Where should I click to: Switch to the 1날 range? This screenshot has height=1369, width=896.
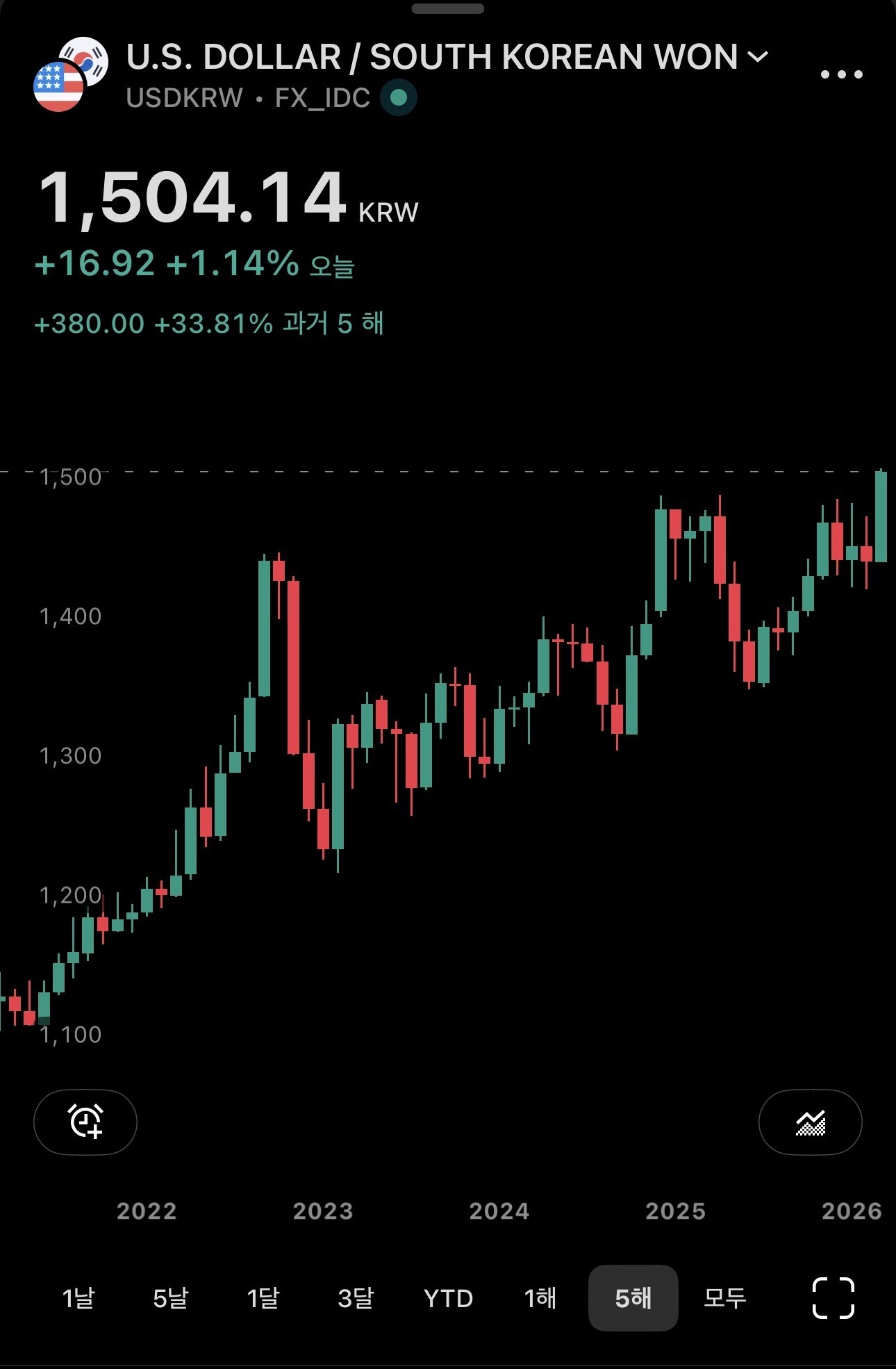pyautogui.click(x=78, y=1298)
